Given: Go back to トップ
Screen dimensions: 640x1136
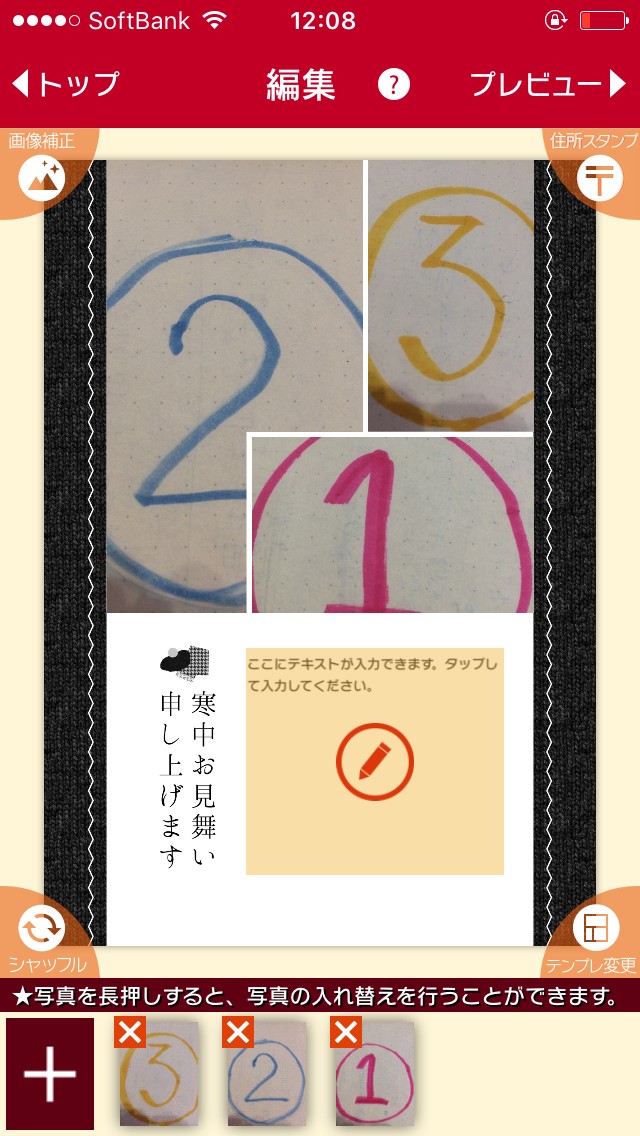Looking at the screenshot, I should pyautogui.click(x=65, y=84).
